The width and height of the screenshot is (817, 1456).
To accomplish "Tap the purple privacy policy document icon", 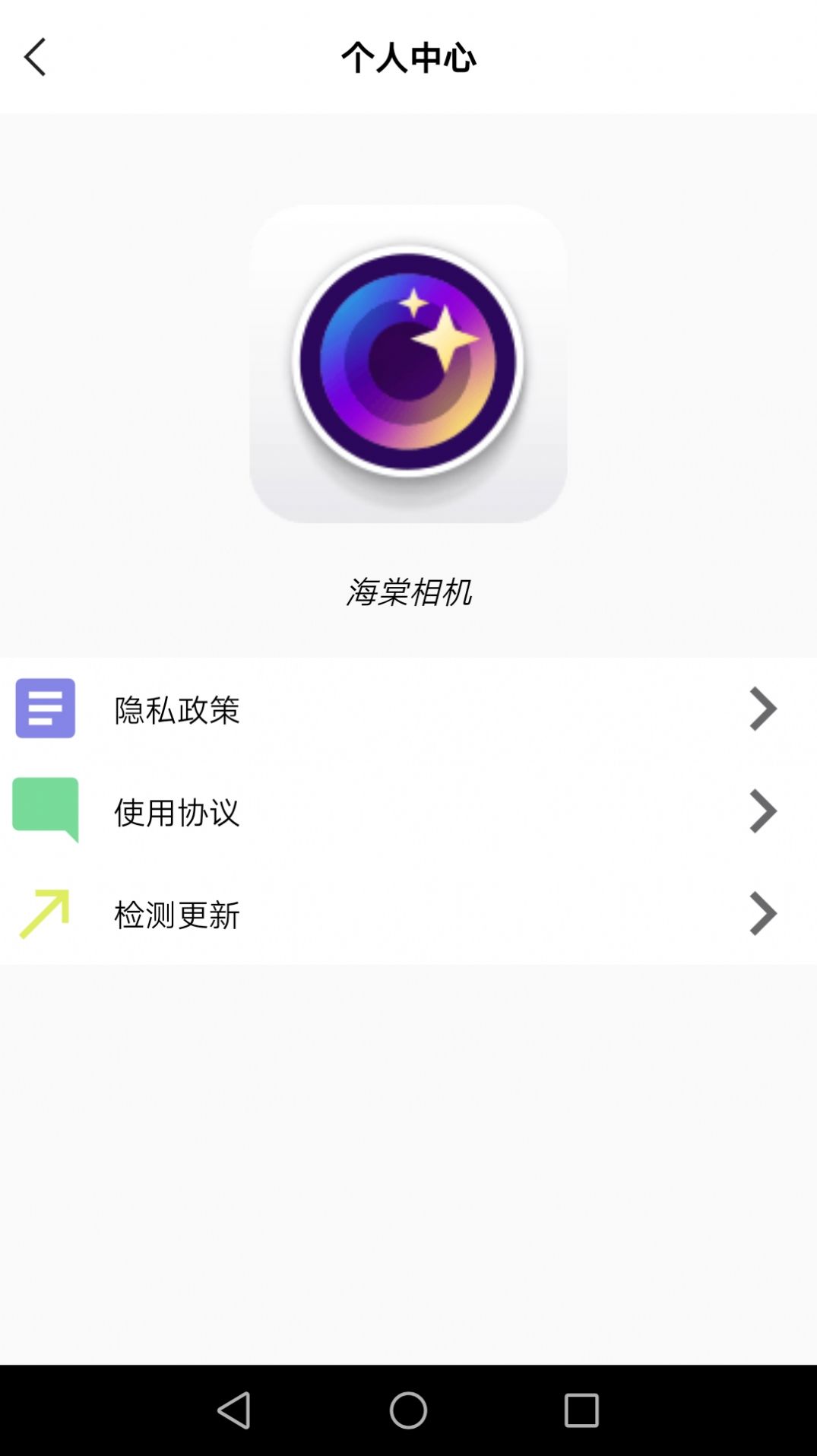I will pyautogui.click(x=46, y=709).
